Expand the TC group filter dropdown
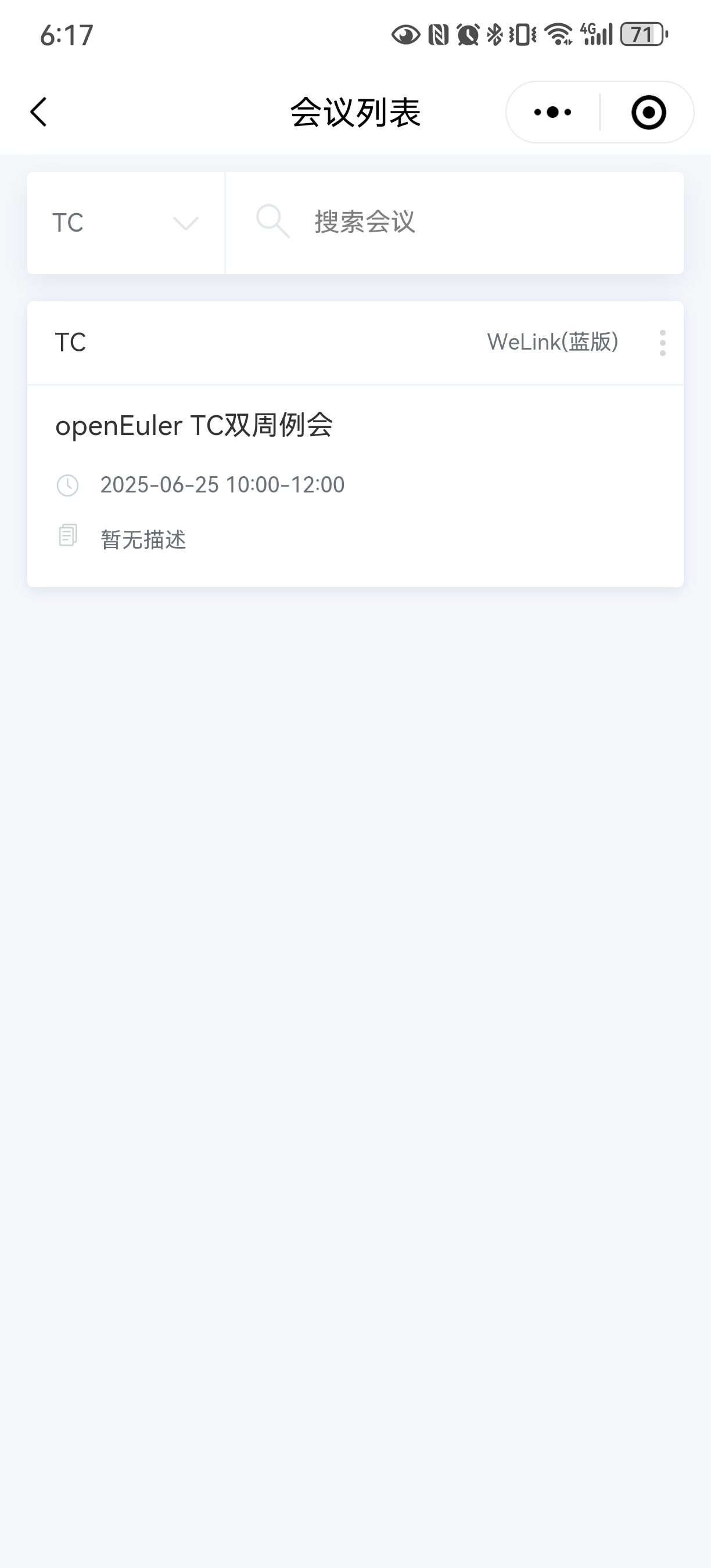Screen dimensions: 711x1568 [x=125, y=223]
